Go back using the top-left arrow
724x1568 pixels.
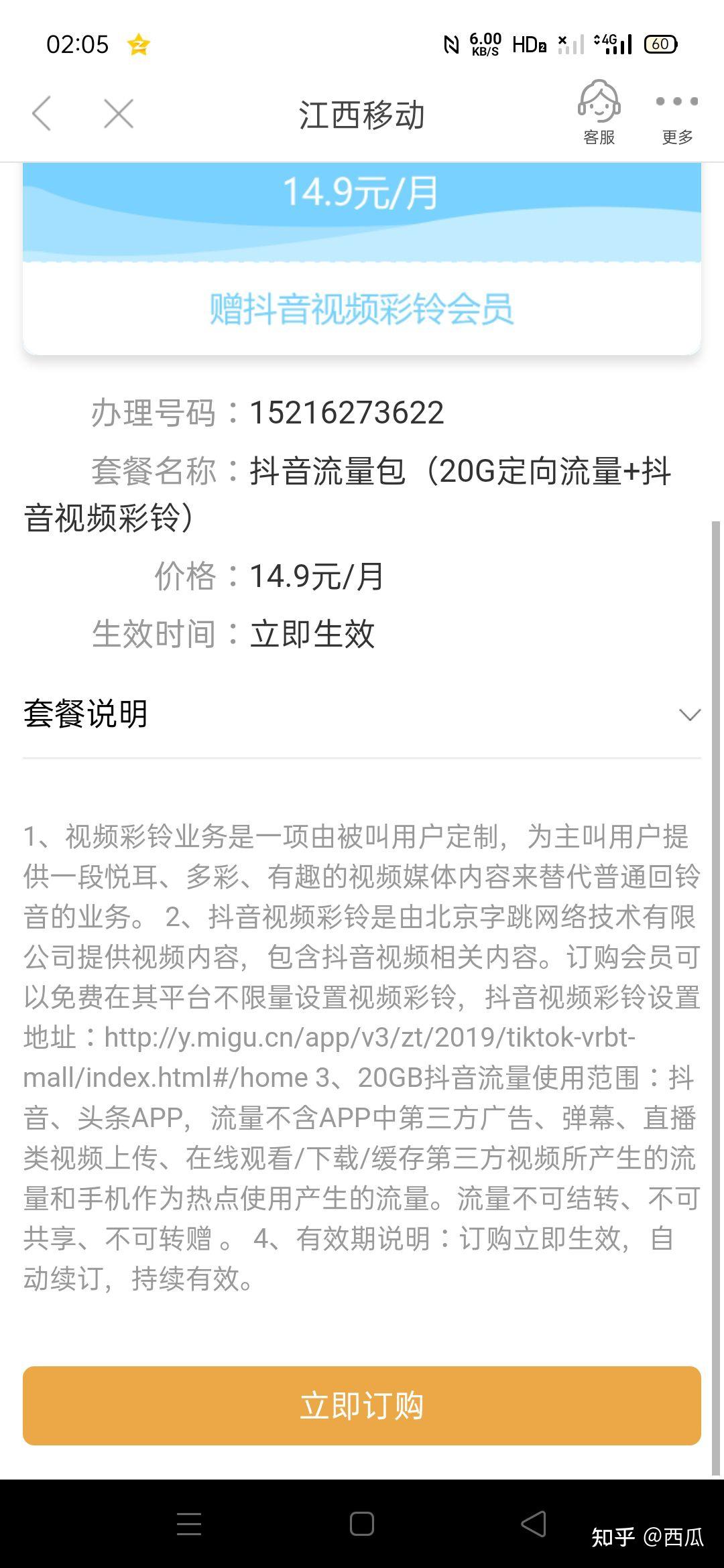click(42, 113)
